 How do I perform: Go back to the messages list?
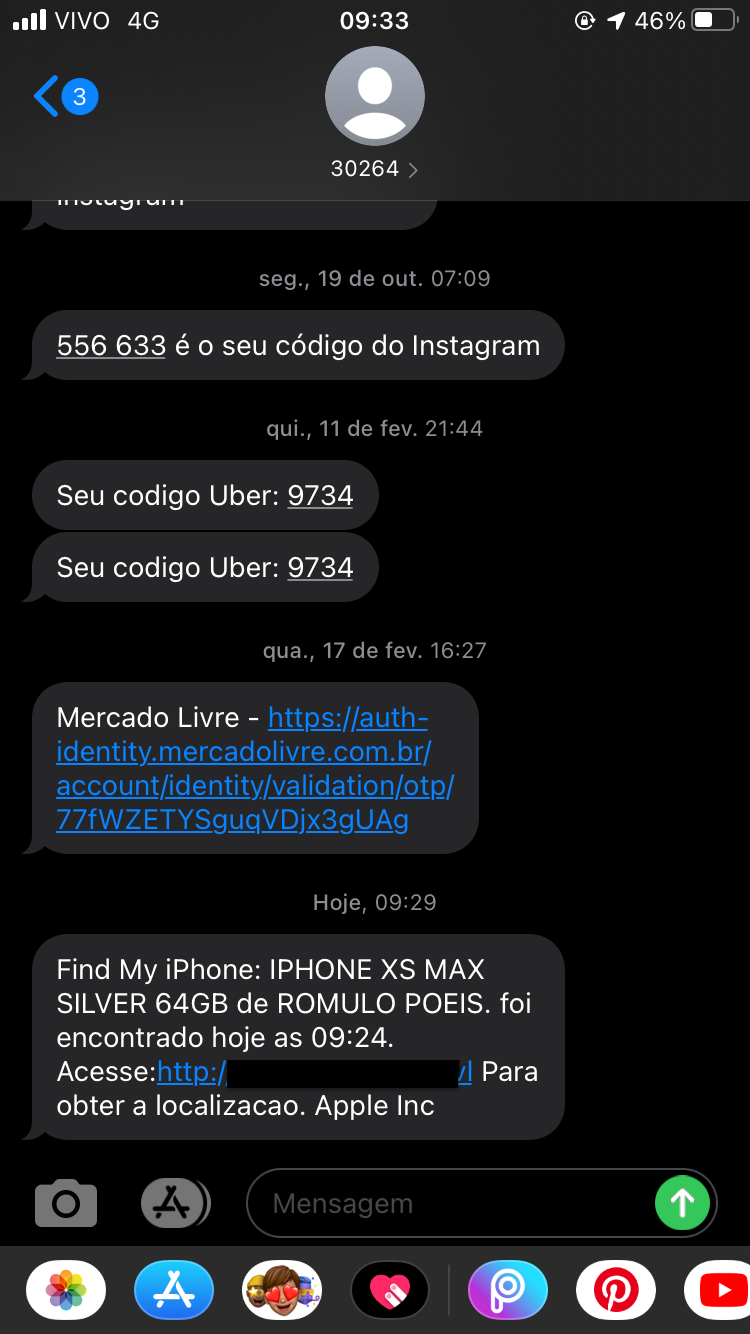(x=64, y=97)
